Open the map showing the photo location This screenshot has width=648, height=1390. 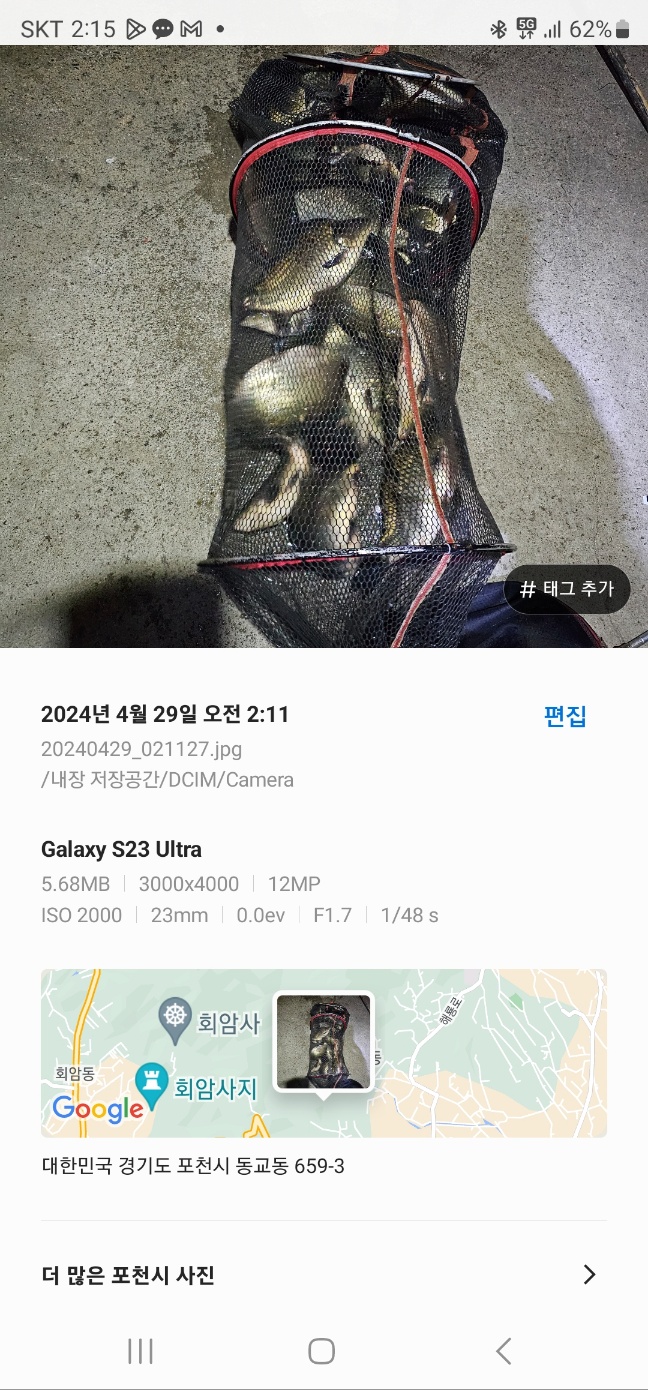[x=323, y=1053]
